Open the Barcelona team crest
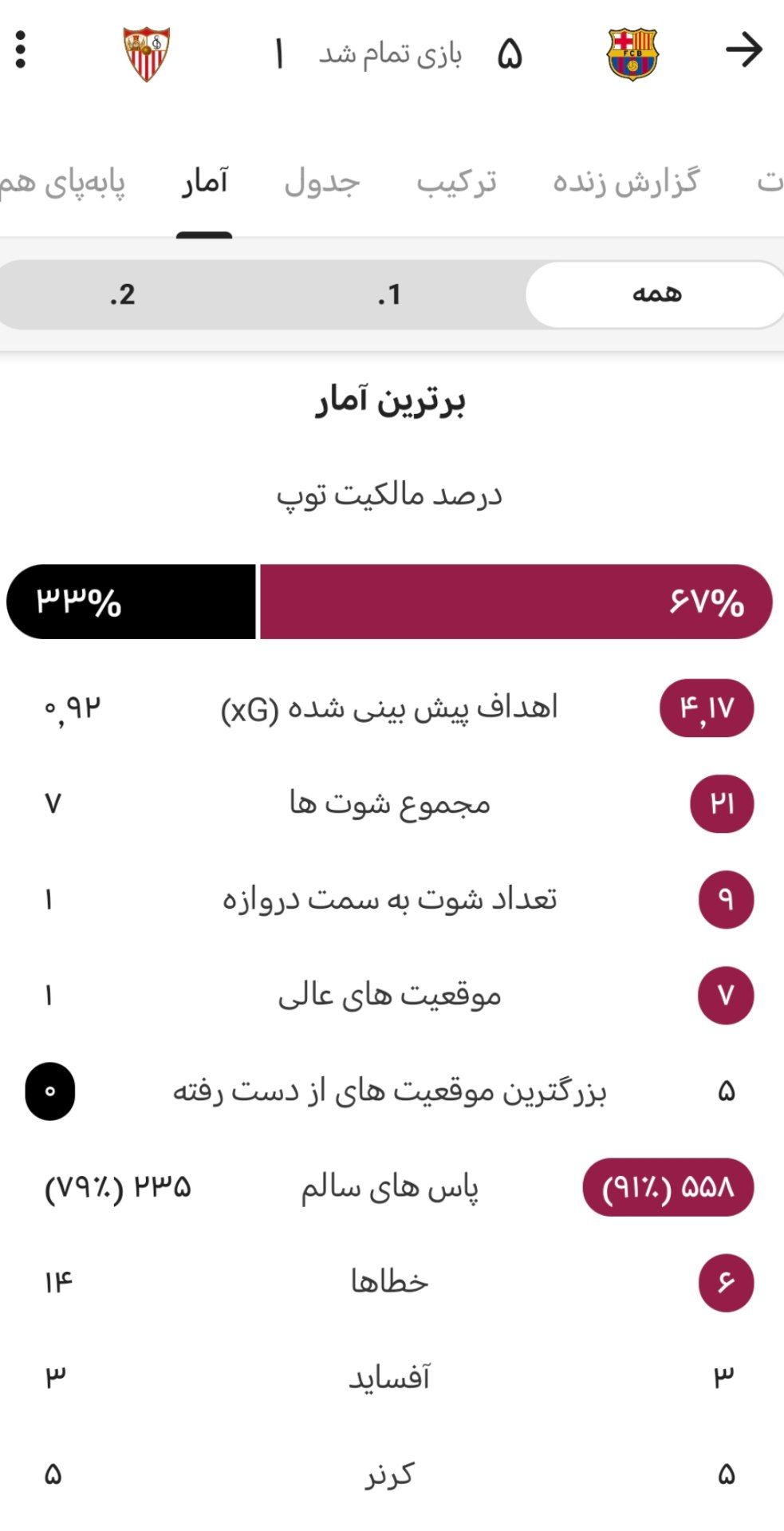This screenshot has width=784, height=1531. point(632,54)
